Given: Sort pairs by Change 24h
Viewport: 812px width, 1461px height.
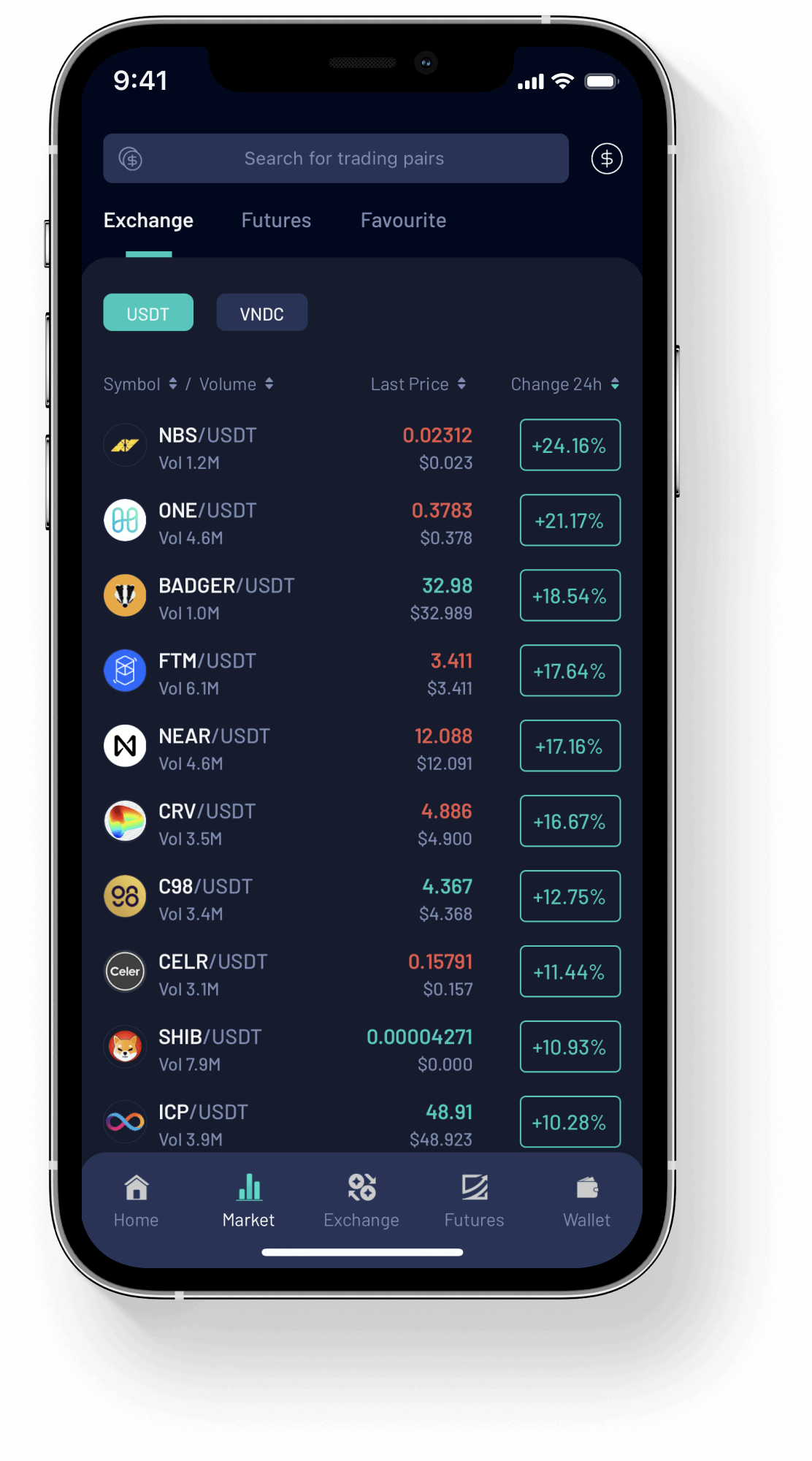Looking at the screenshot, I should [564, 384].
